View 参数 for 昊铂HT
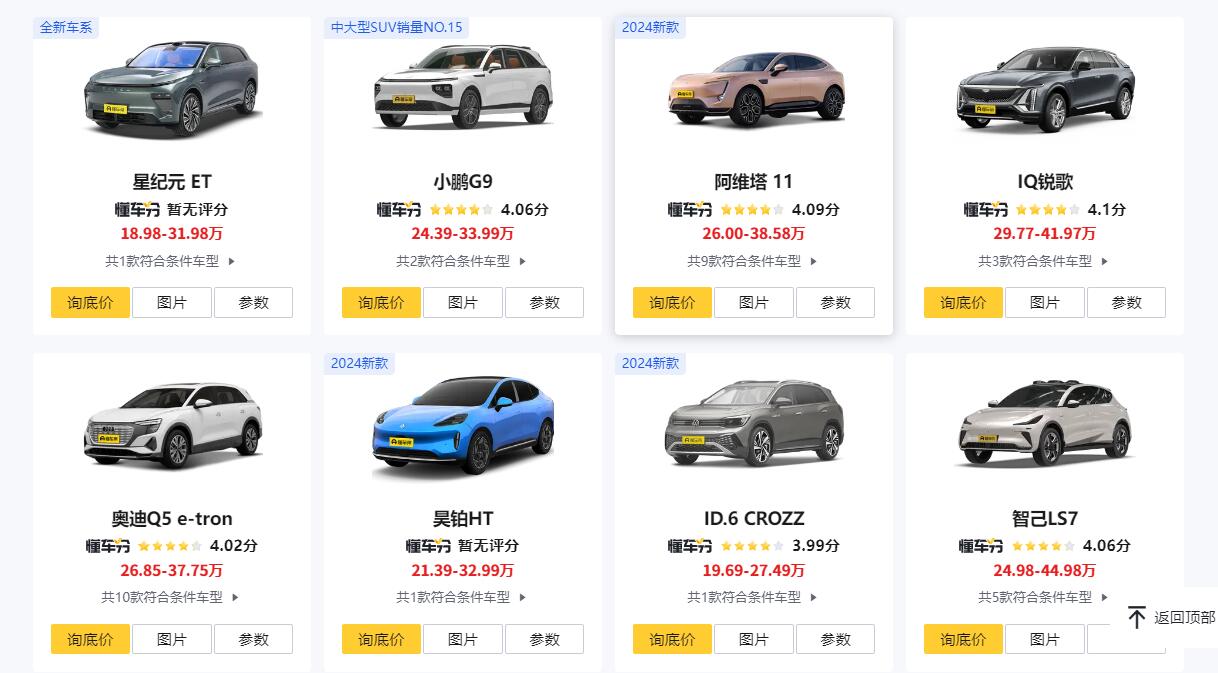 pos(544,639)
